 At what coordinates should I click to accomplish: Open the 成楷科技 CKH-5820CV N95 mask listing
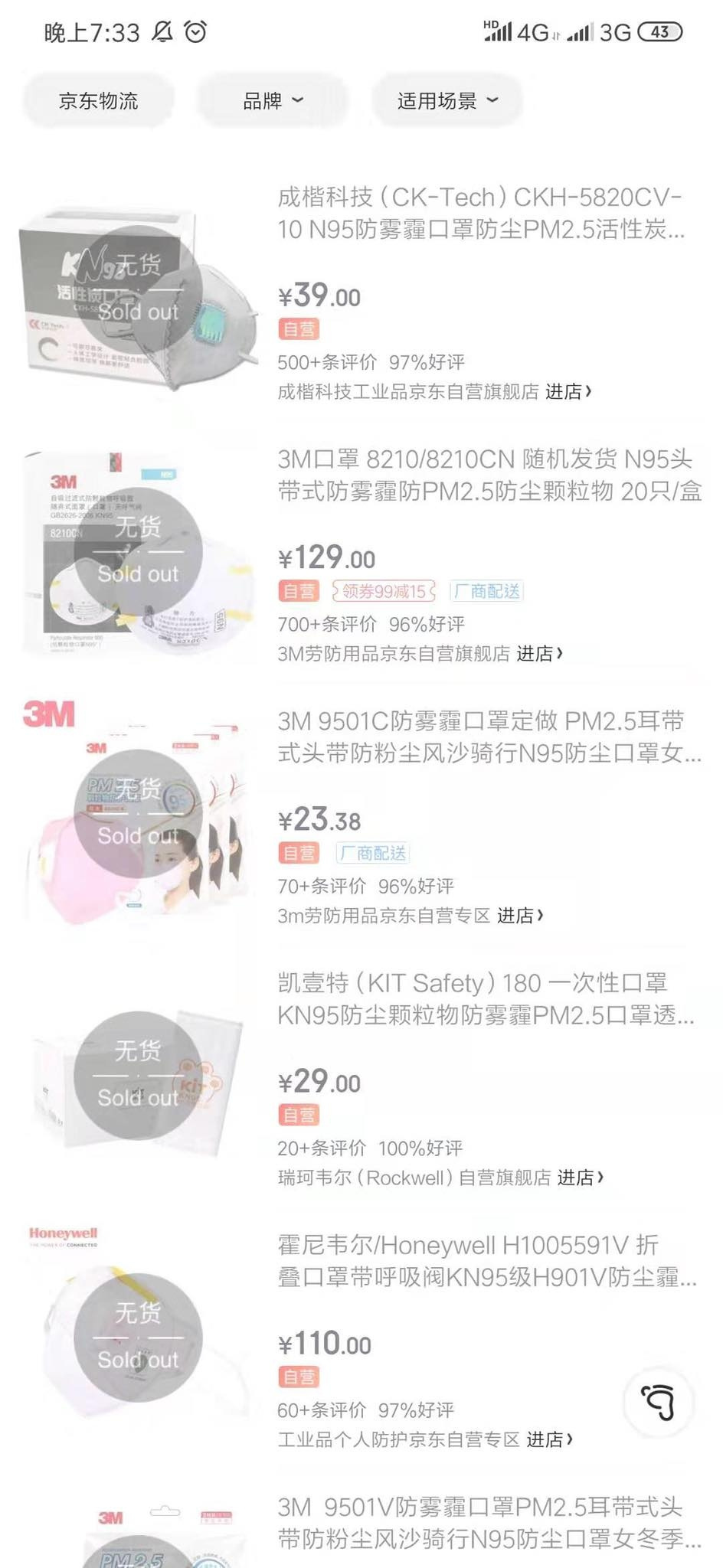point(480,213)
